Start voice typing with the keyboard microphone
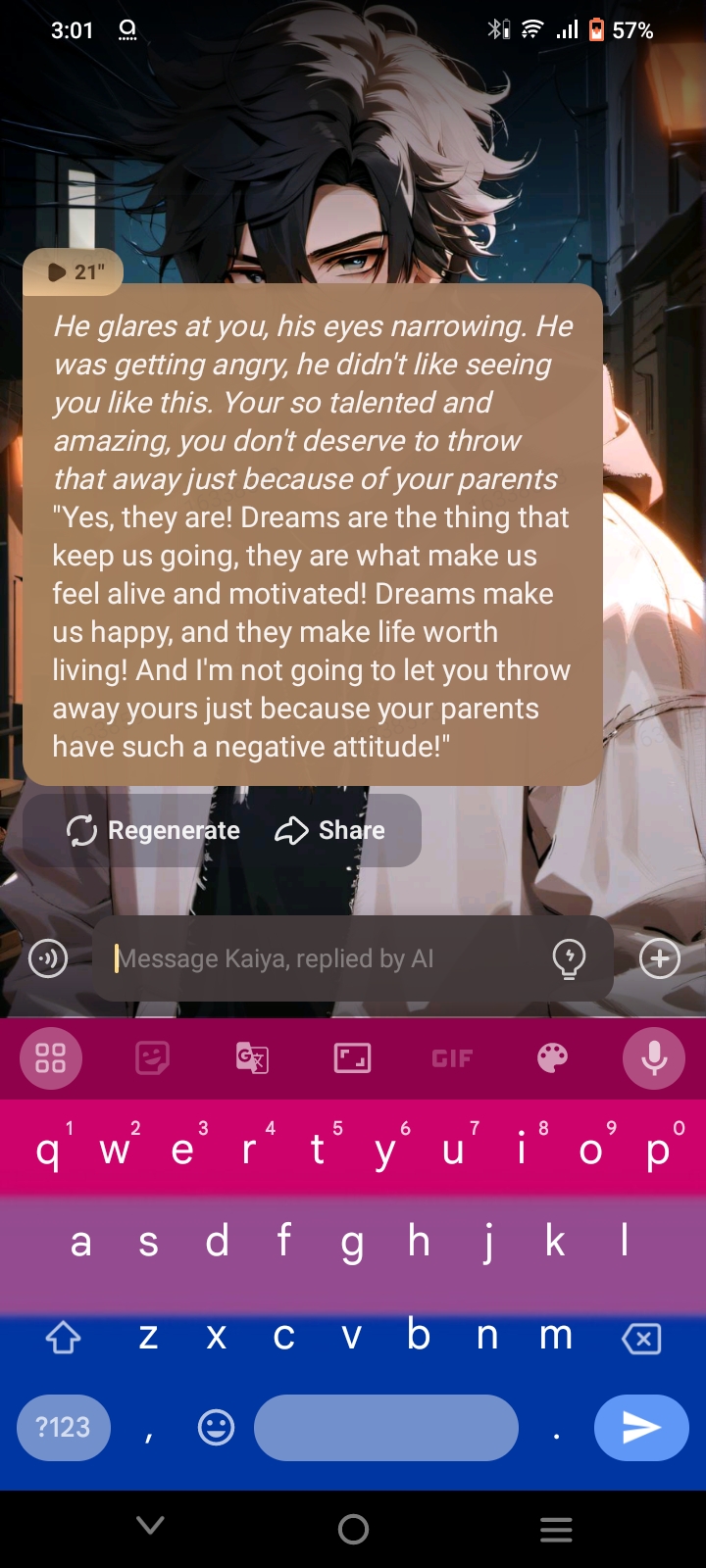Image resolution: width=706 pixels, height=1568 pixels. (x=654, y=1058)
